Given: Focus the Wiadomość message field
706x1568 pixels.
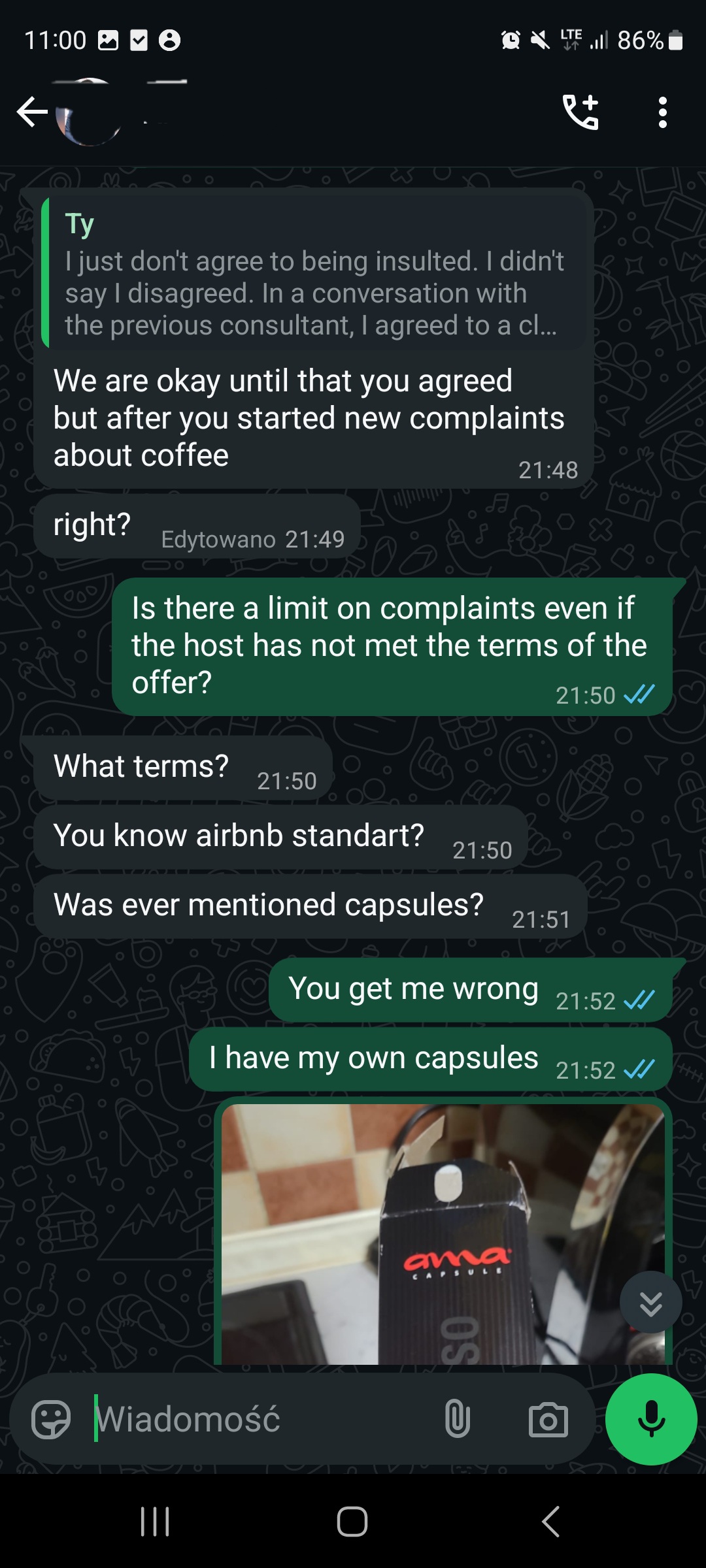Looking at the screenshot, I should (261, 1419).
